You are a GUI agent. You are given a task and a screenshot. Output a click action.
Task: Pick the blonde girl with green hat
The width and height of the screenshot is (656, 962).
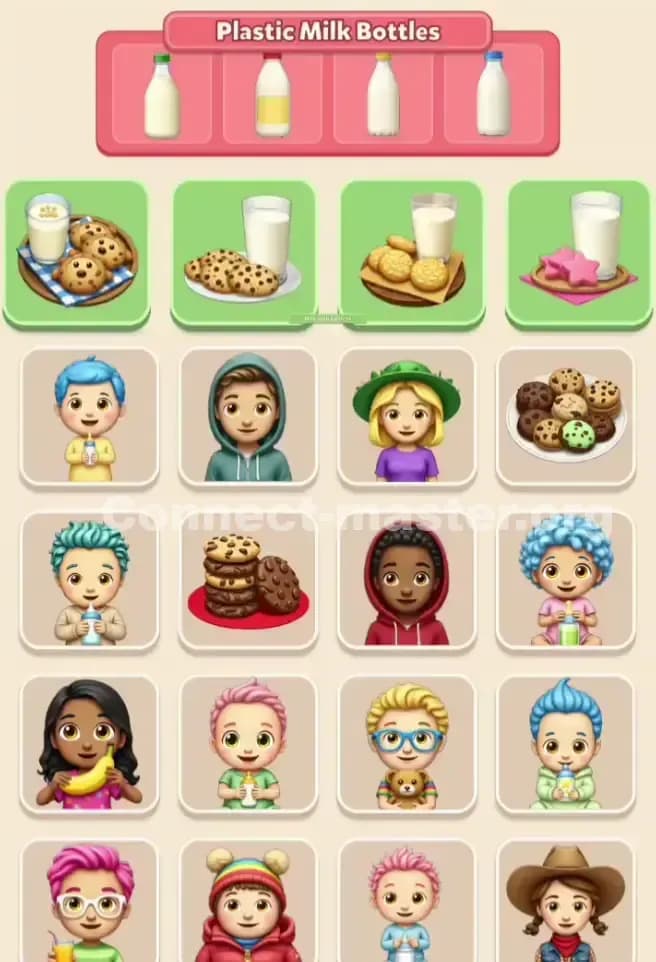(x=406, y=416)
